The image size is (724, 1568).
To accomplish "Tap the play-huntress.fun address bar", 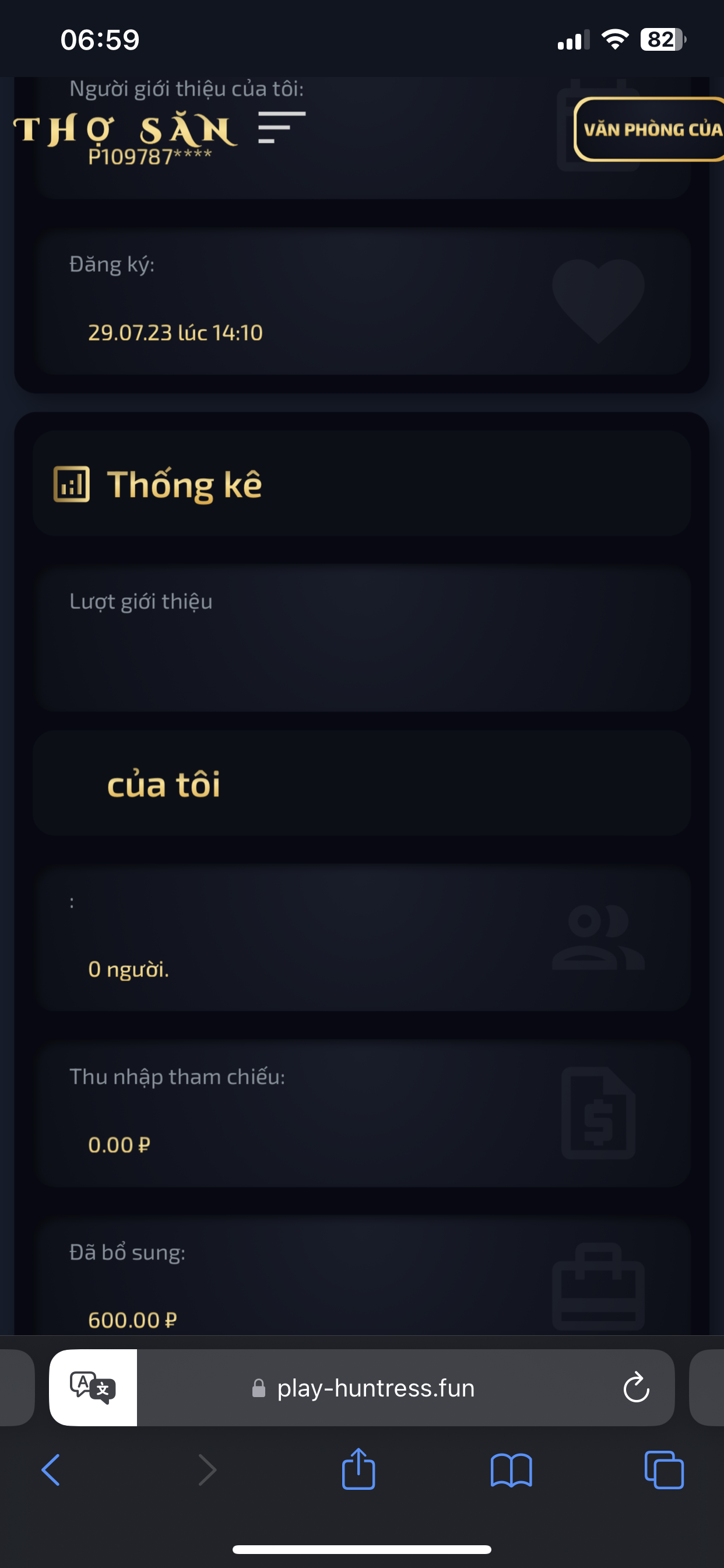I will click(375, 1387).
